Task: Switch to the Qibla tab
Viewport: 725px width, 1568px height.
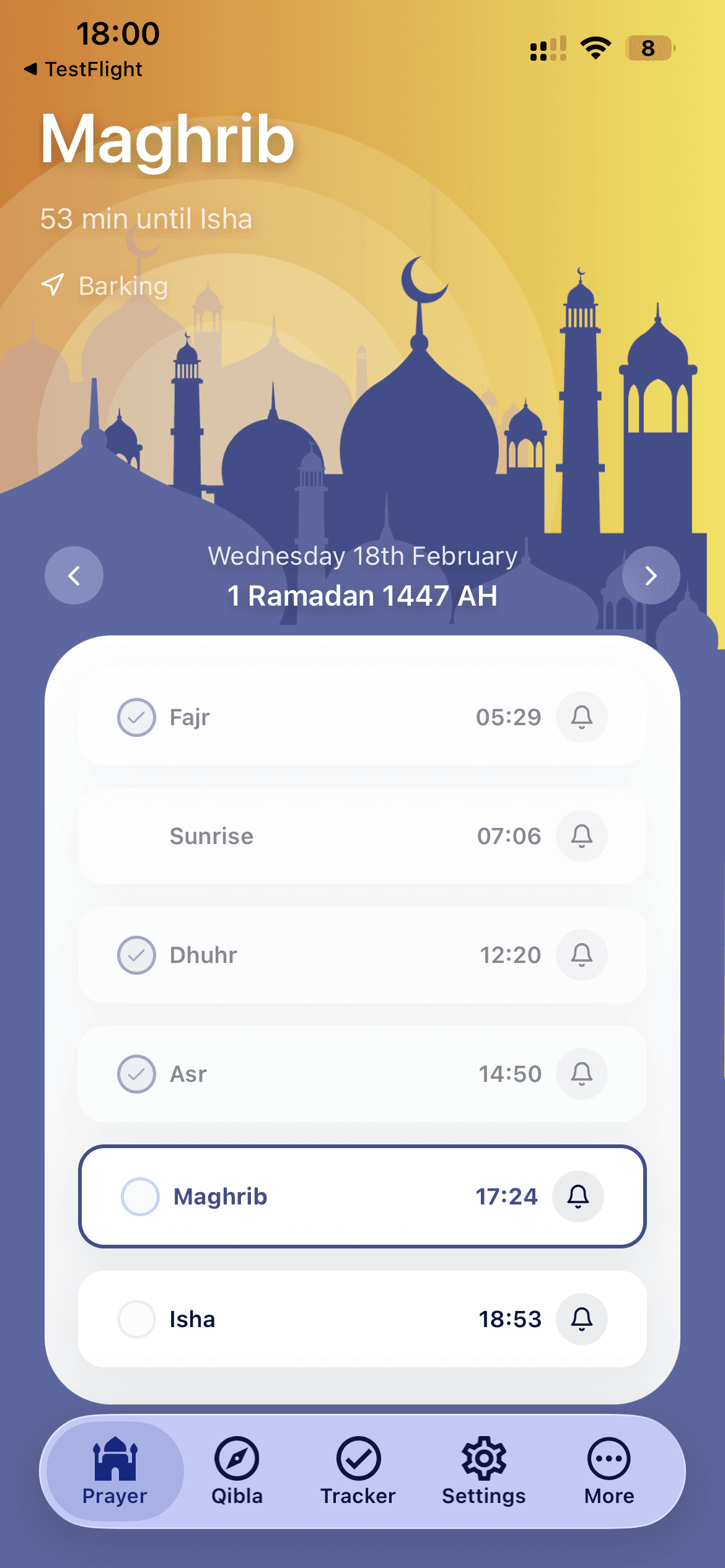Action: 237,1471
